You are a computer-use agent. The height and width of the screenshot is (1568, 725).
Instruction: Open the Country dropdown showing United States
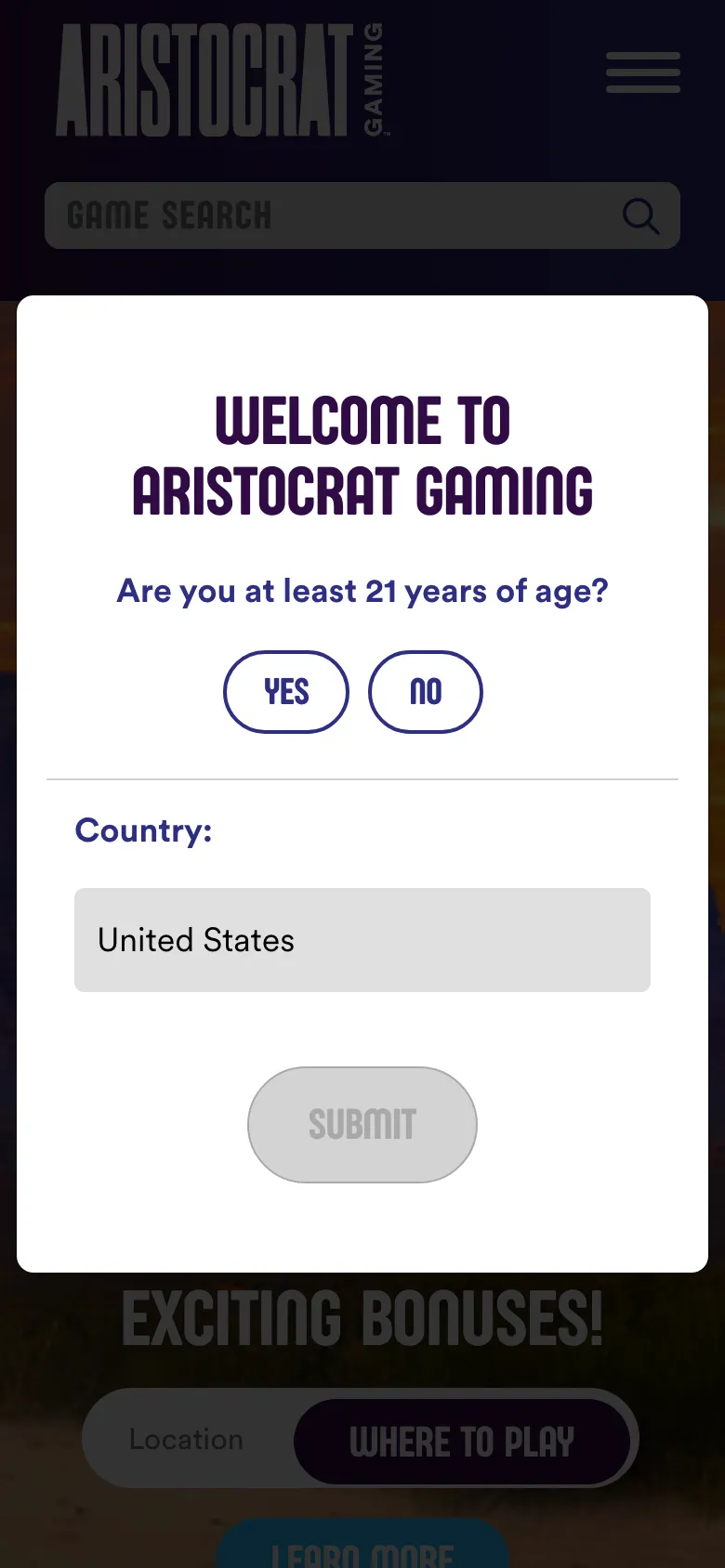(x=362, y=940)
